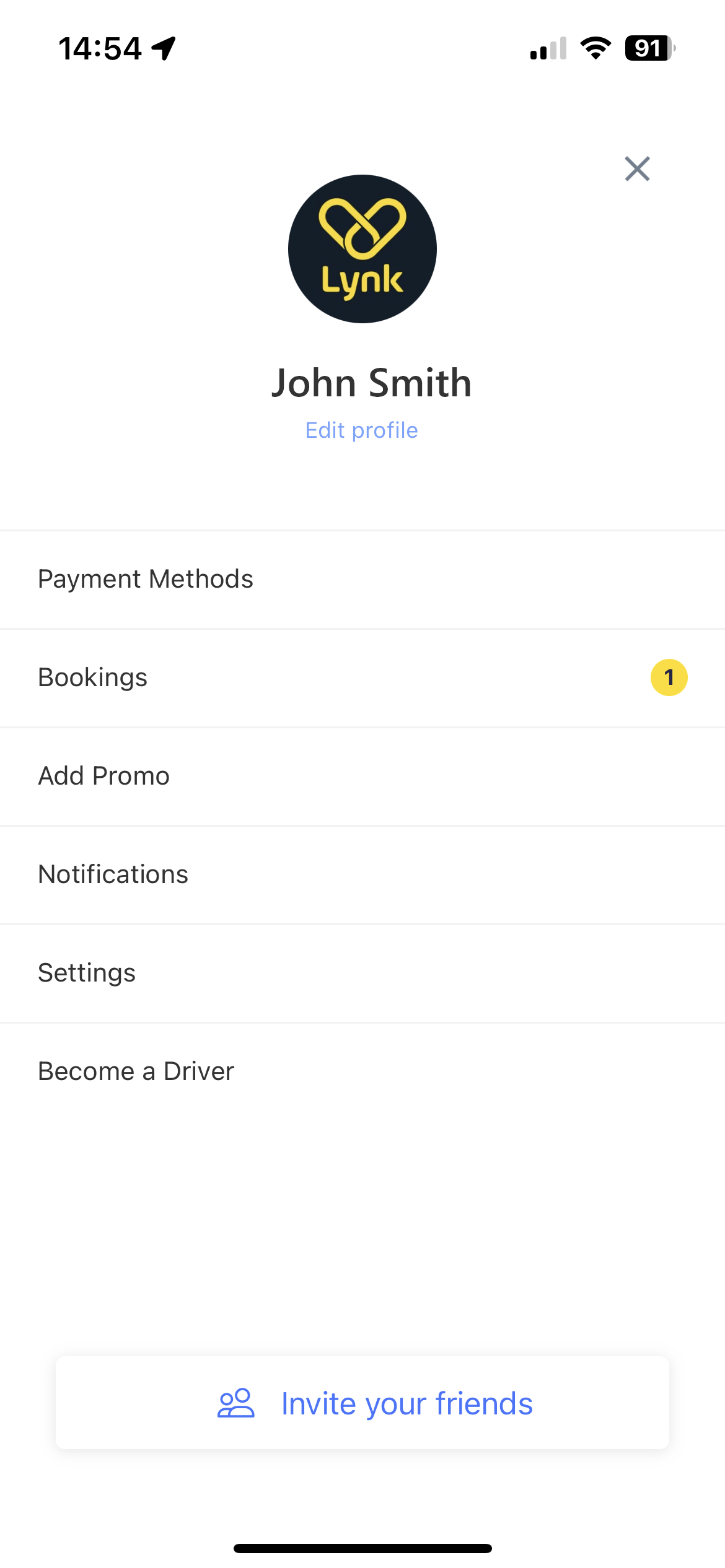Open Payment Methods
Viewport: 725px width, 1568px height.
(x=362, y=580)
